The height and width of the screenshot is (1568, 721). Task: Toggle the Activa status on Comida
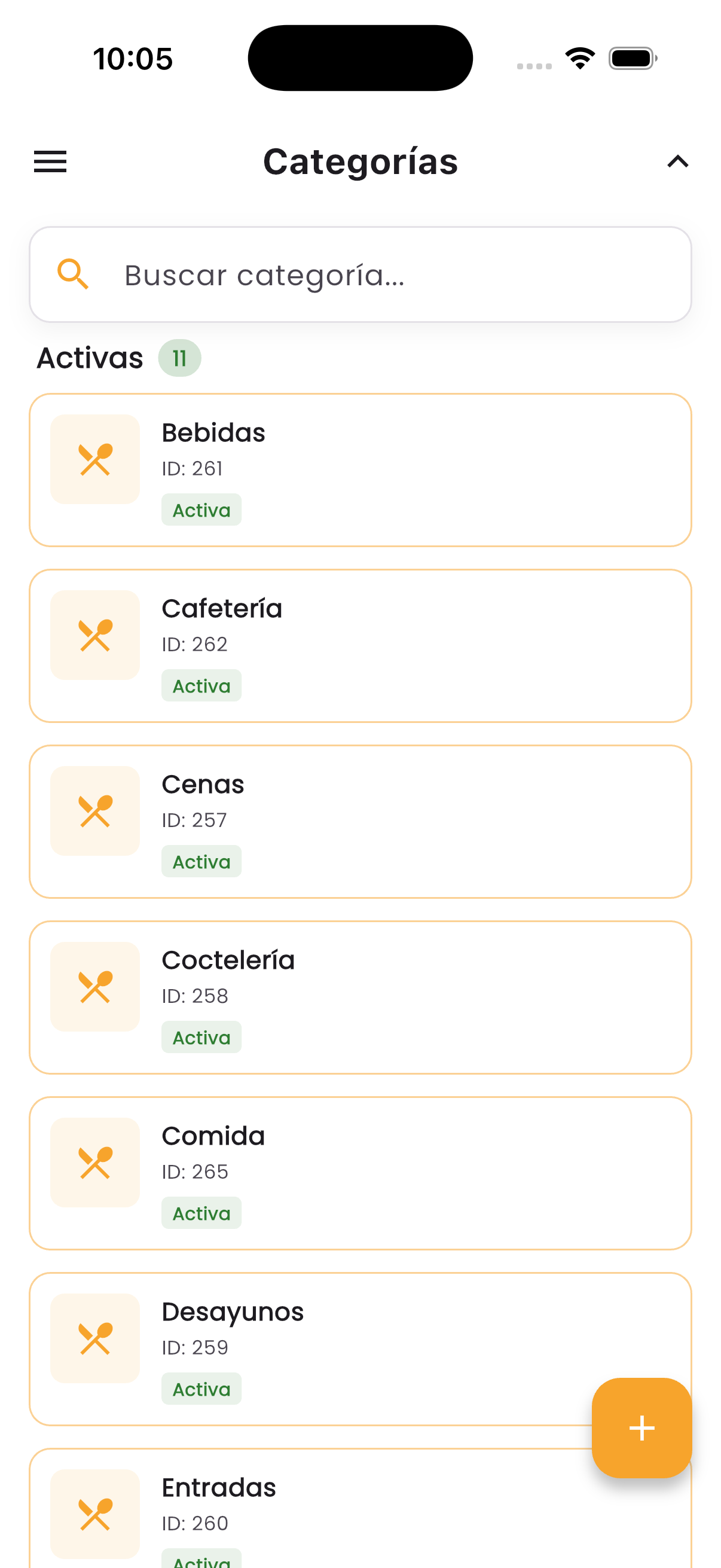pos(201,1212)
